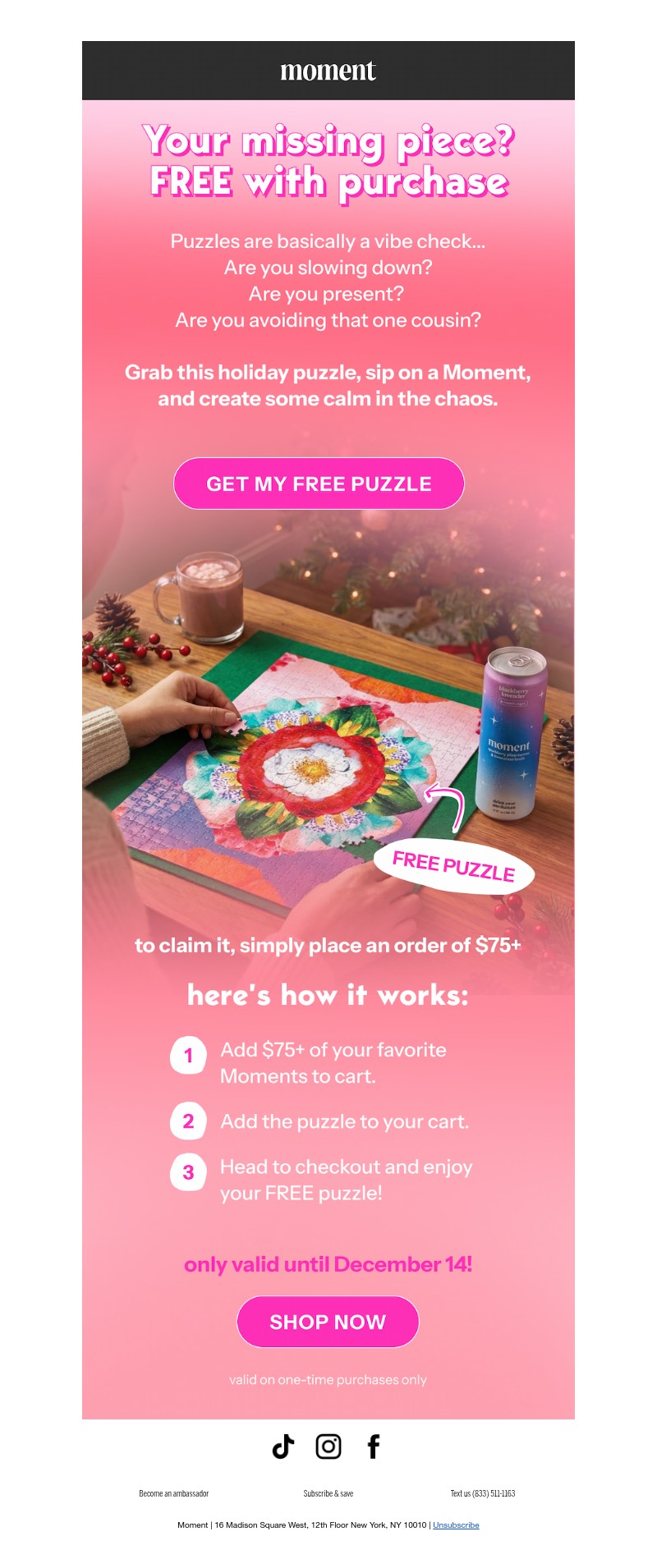This screenshot has width=657, height=1568.
Task: Tap the Text us (833) 511-1163 link
Action: coord(483,1493)
